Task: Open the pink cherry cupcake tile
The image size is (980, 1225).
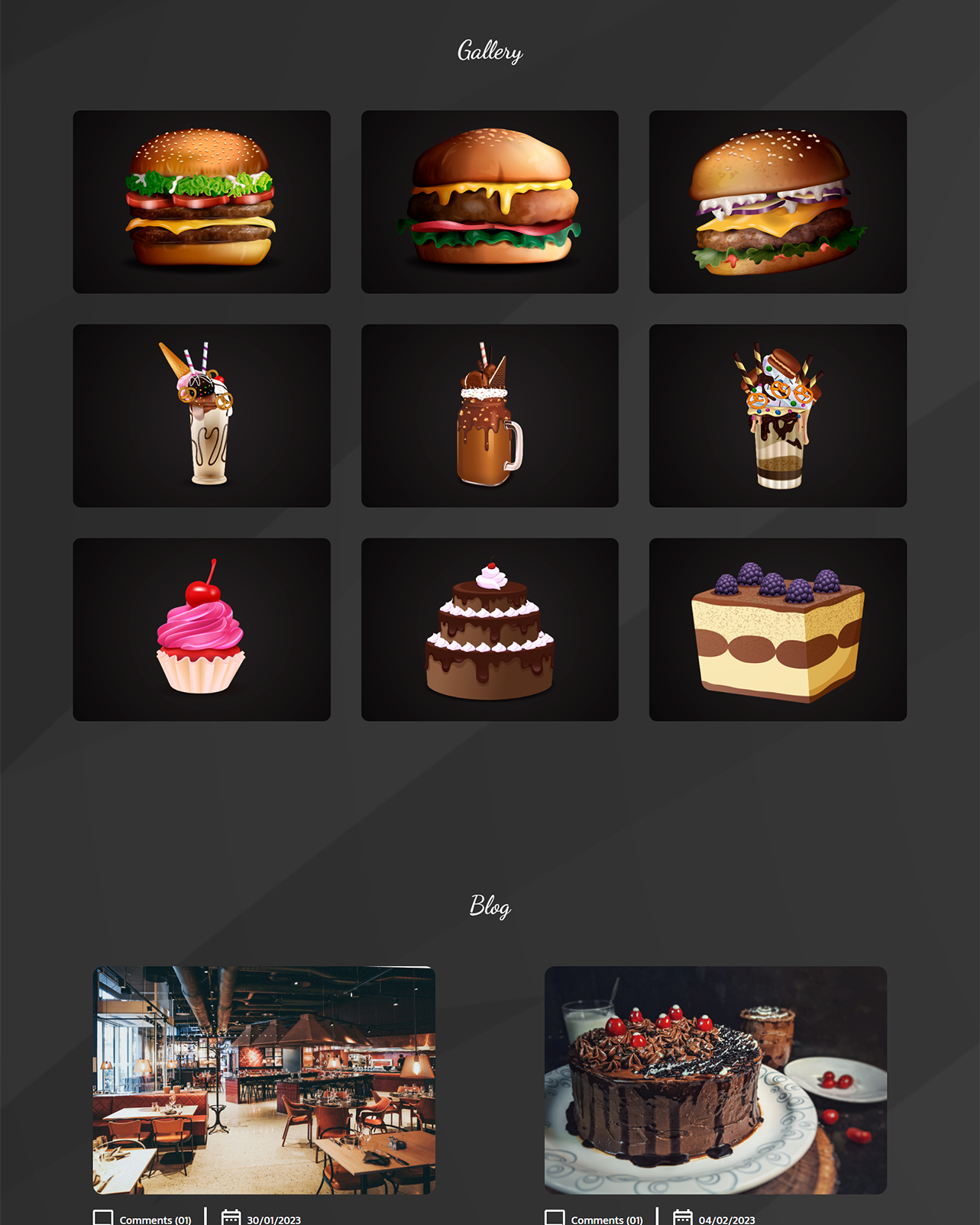Action: tap(202, 629)
